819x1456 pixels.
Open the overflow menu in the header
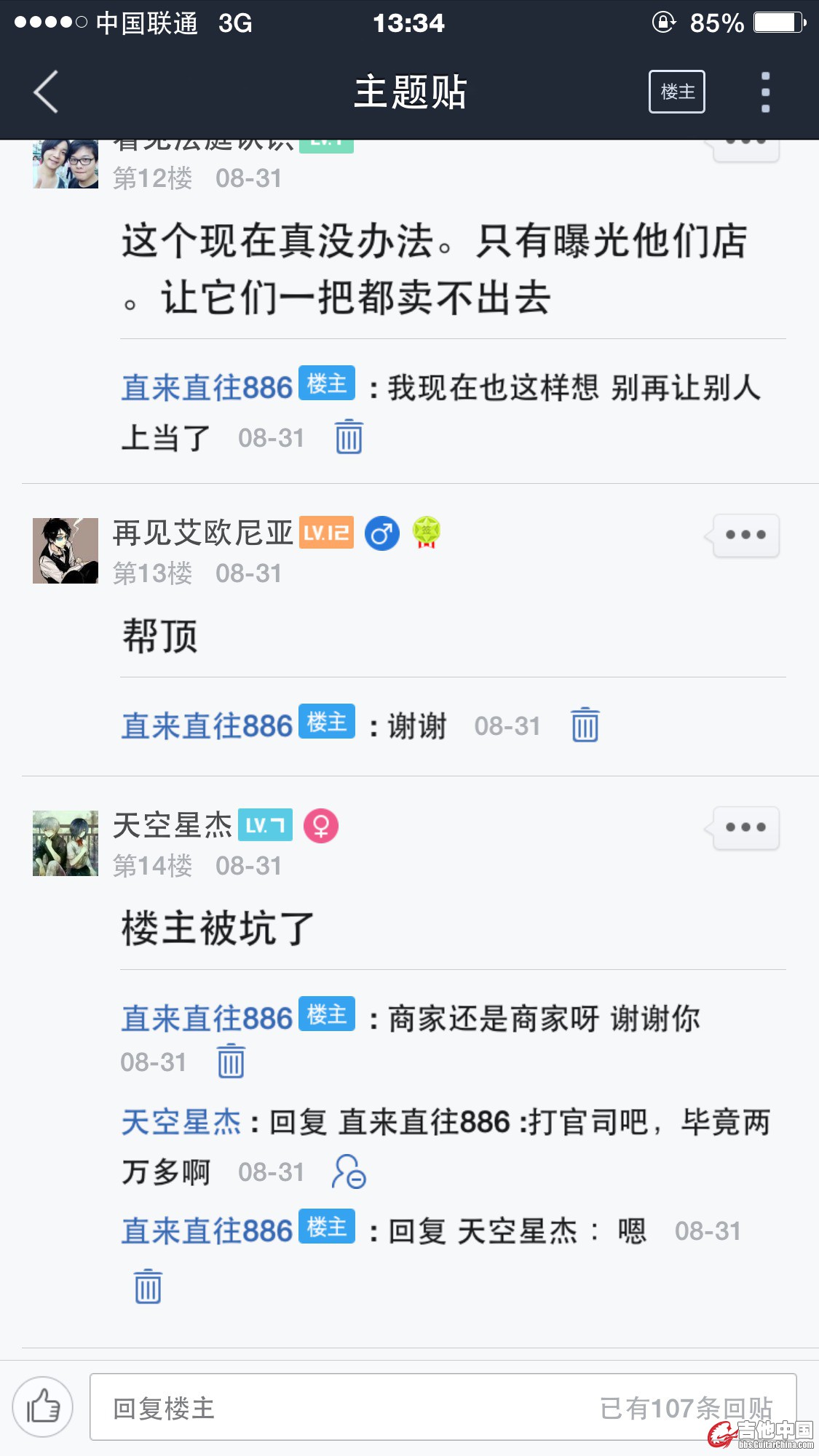point(764,92)
